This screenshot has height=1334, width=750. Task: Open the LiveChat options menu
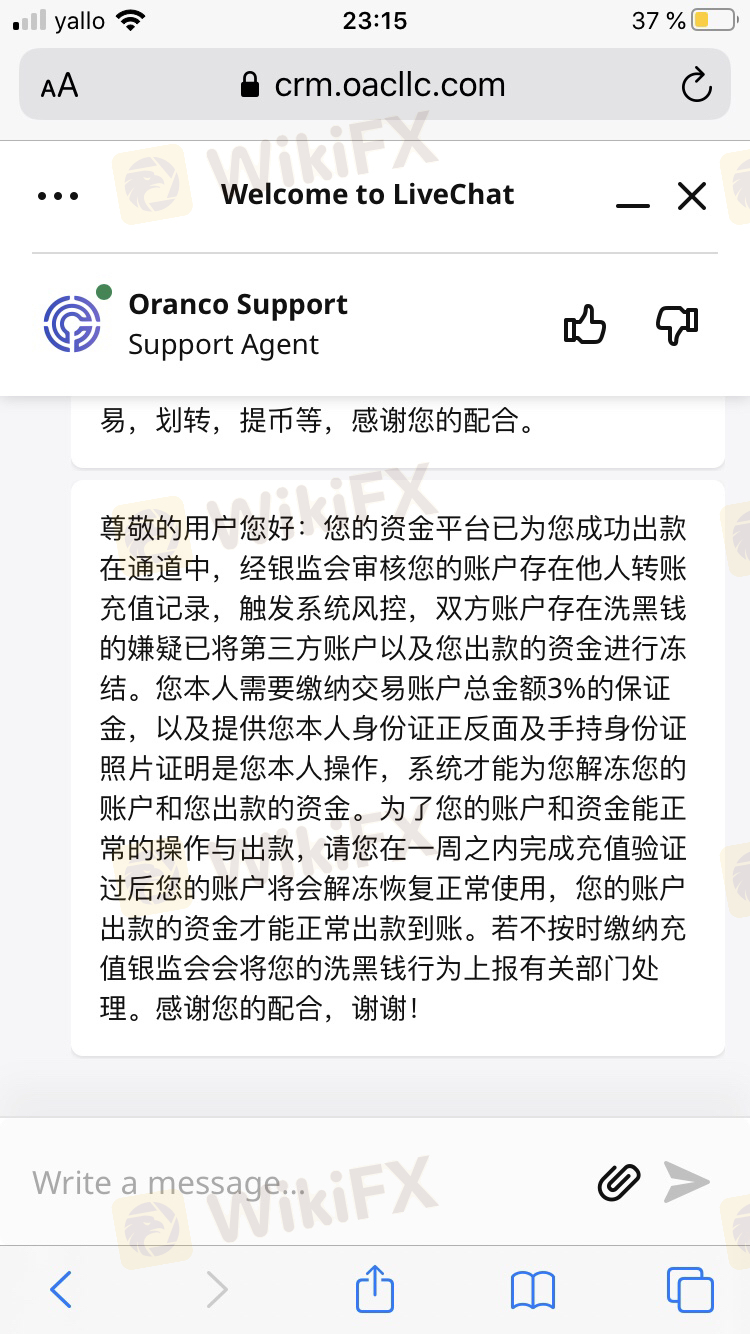coord(58,196)
